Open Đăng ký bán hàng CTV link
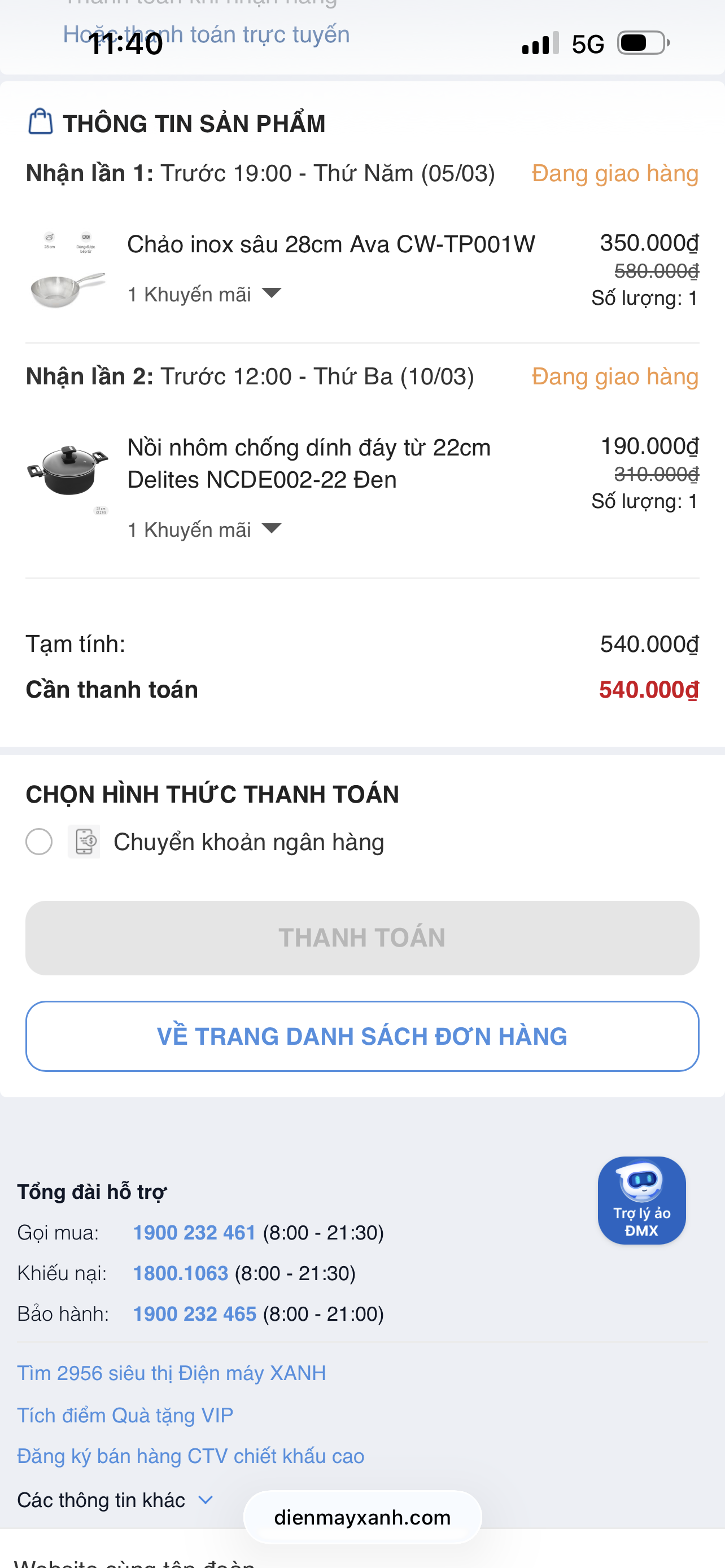This screenshot has height=1568, width=725. point(190,1456)
